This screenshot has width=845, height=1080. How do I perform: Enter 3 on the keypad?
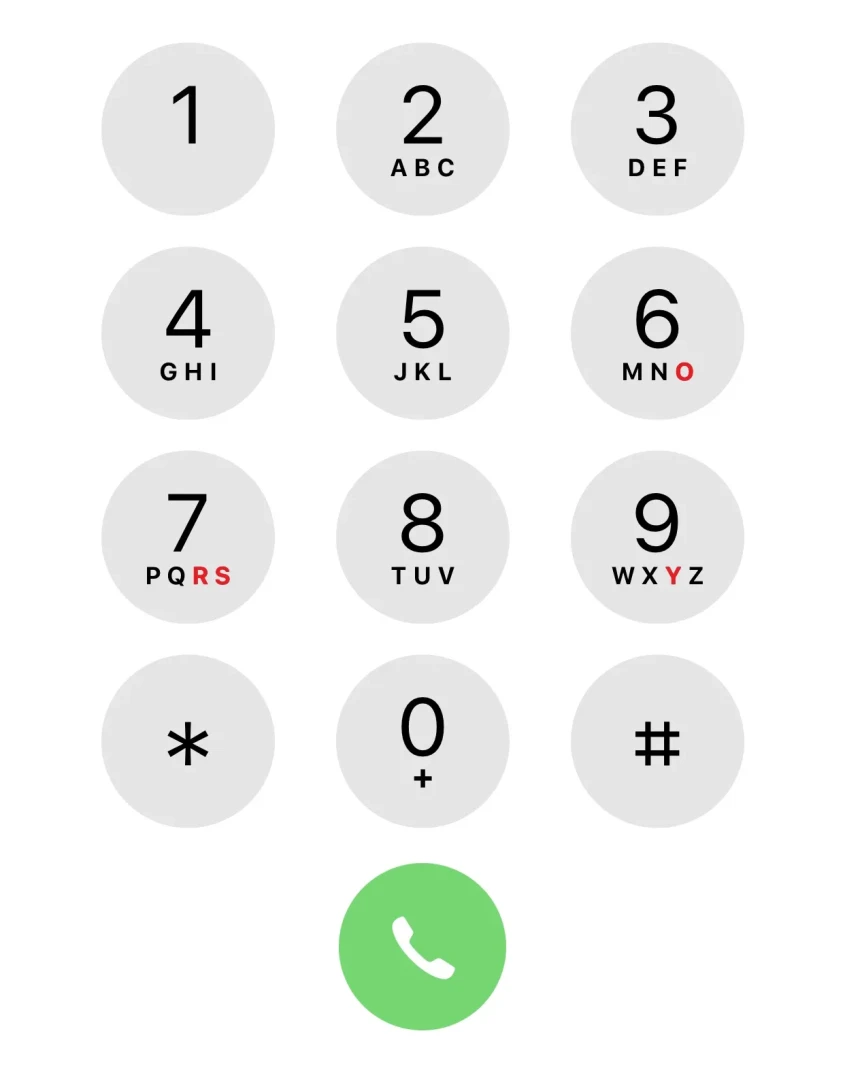click(x=657, y=129)
